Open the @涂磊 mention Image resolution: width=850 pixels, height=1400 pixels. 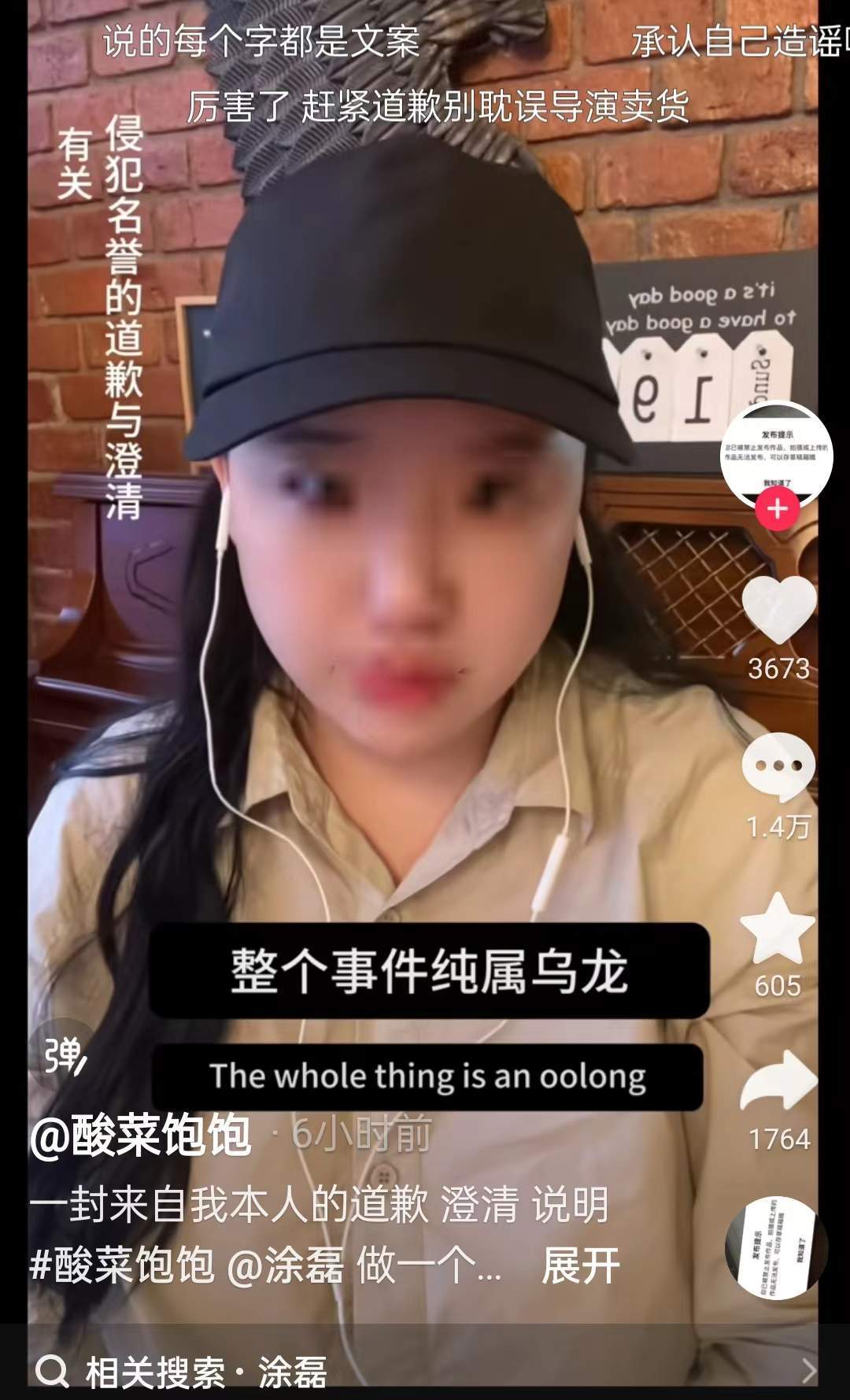[x=286, y=1265]
